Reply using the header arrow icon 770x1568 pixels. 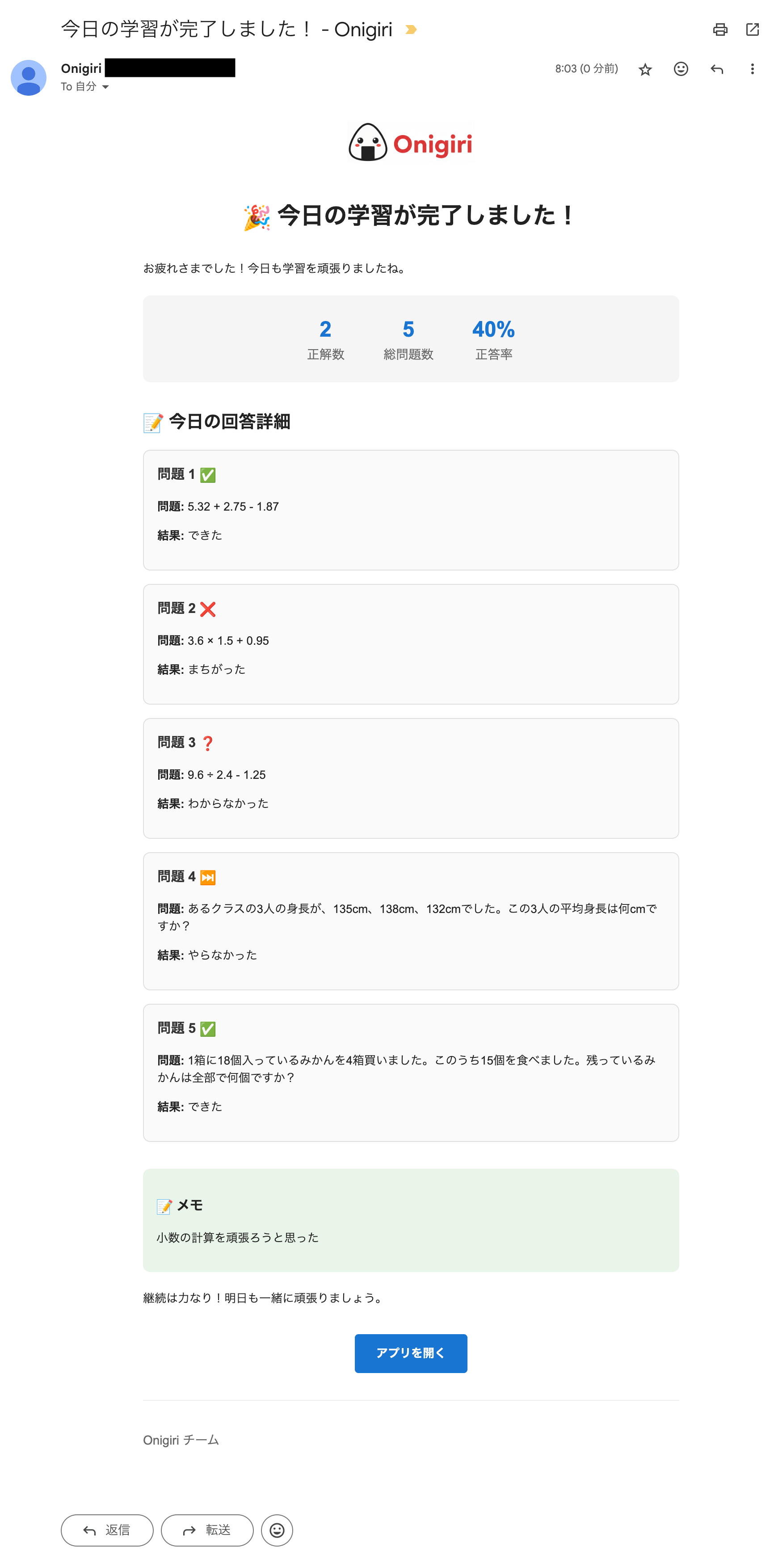coord(716,69)
